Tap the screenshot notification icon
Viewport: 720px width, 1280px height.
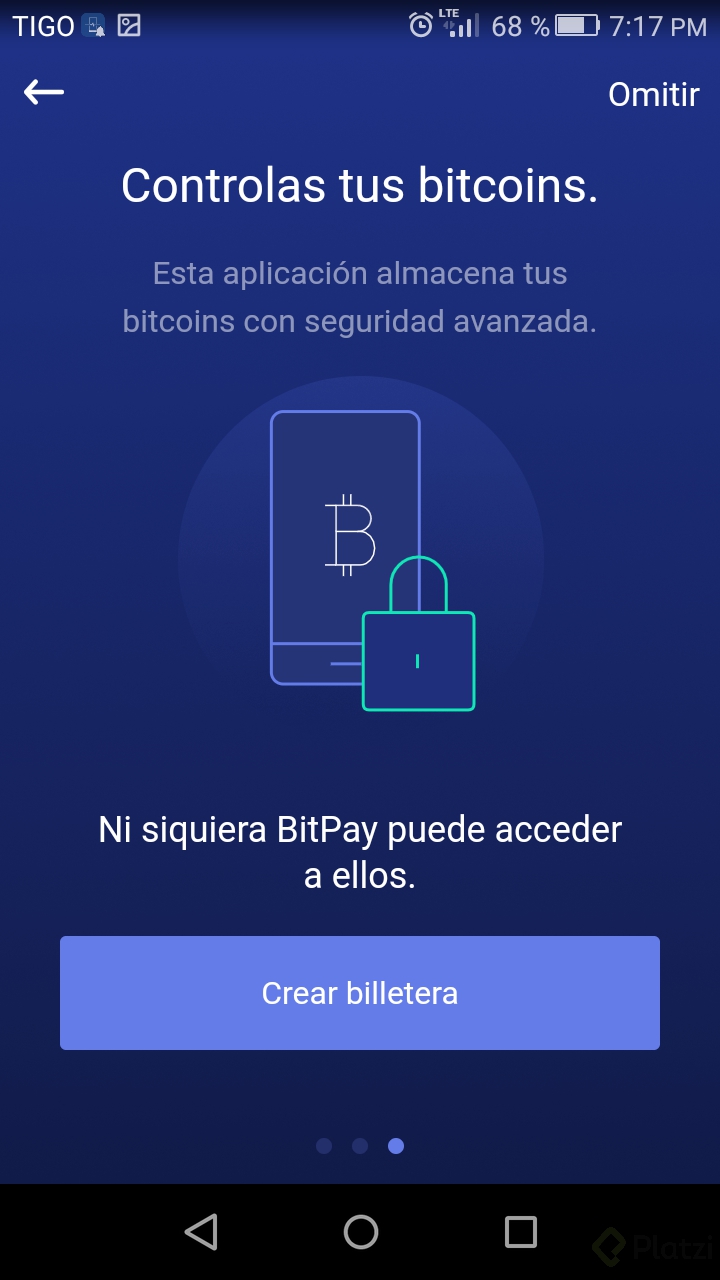point(128,24)
